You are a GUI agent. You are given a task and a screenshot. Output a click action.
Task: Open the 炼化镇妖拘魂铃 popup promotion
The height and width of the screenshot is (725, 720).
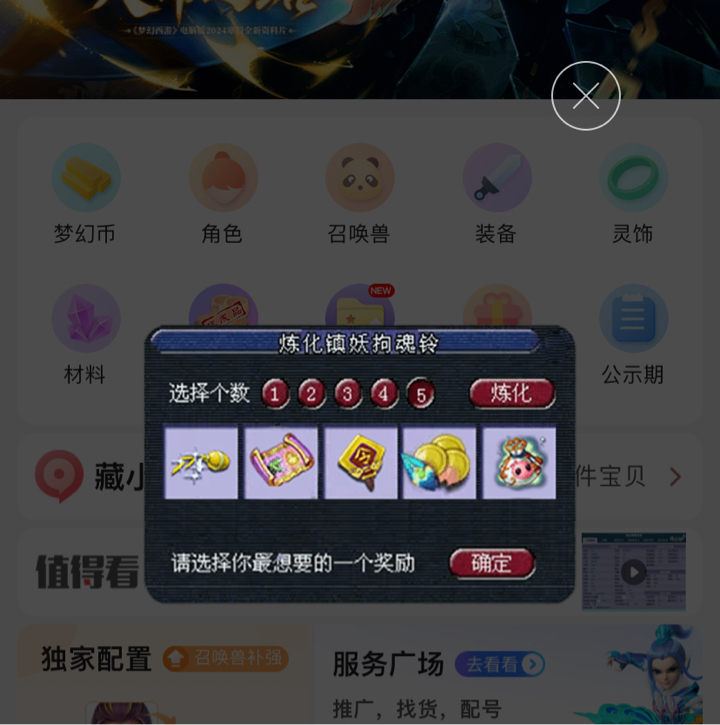(x=360, y=463)
